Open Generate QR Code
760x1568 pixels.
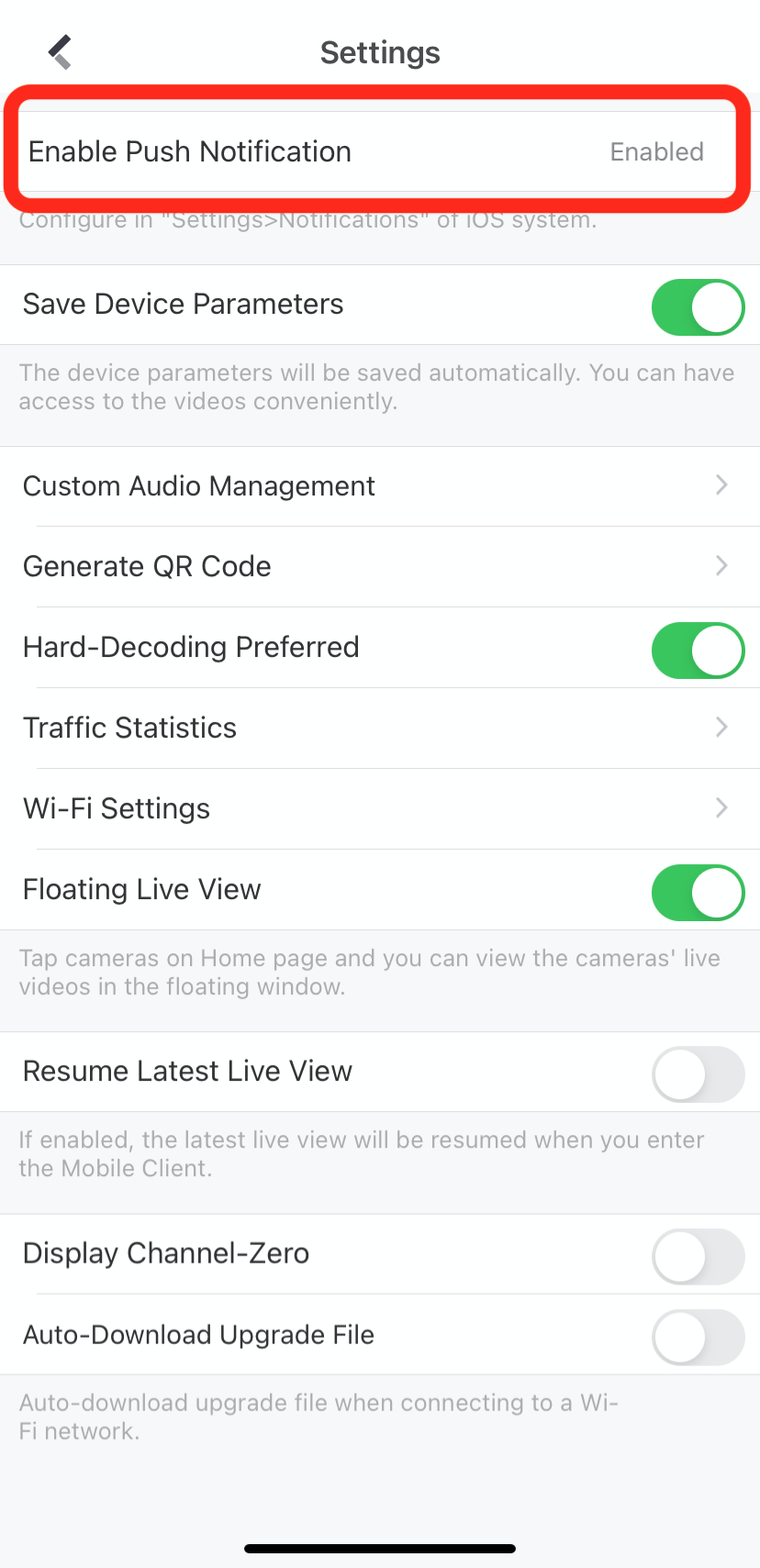click(378, 566)
